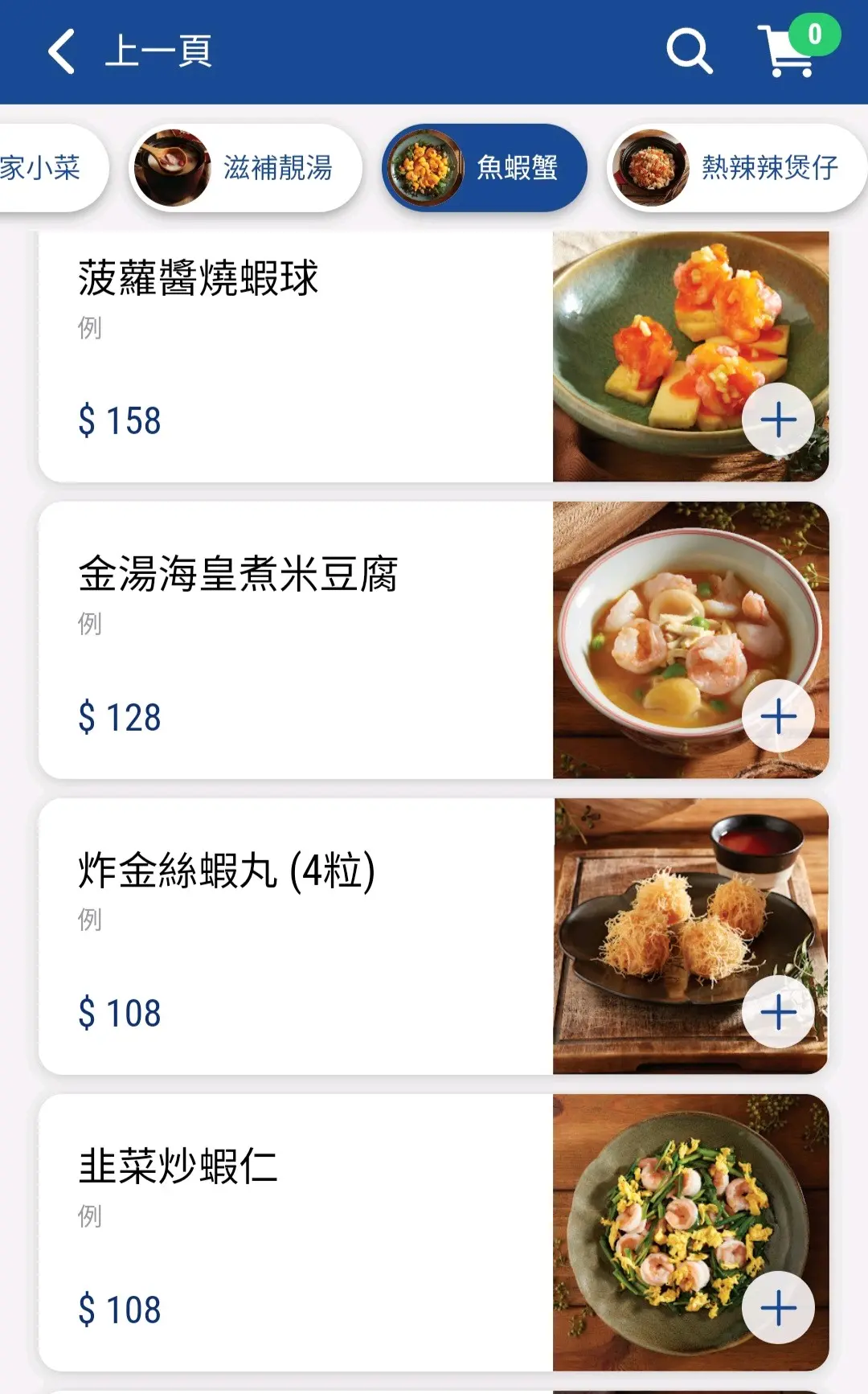Add 炸金絲蝦丸 (4粒) to the cart
The image size is (868, 1394).
click(778, 1011)
